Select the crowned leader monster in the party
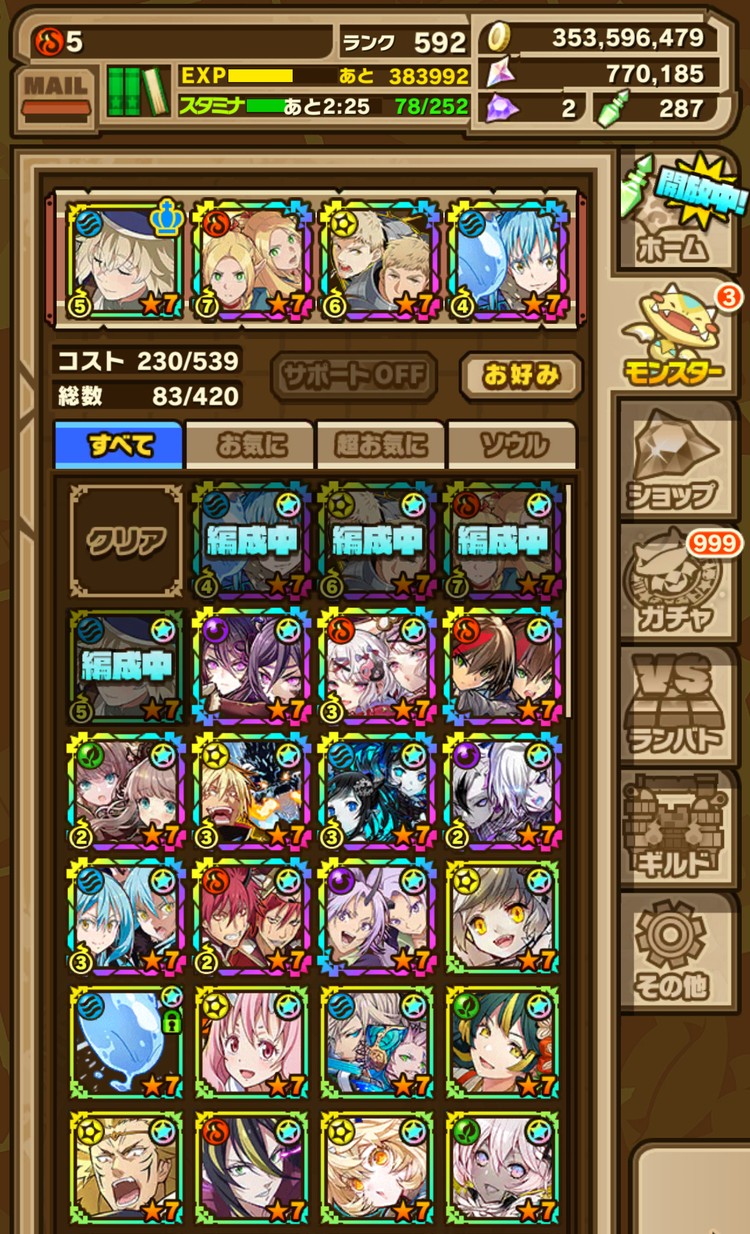This screenshot has height=1234, width=750. click(124, 260)
